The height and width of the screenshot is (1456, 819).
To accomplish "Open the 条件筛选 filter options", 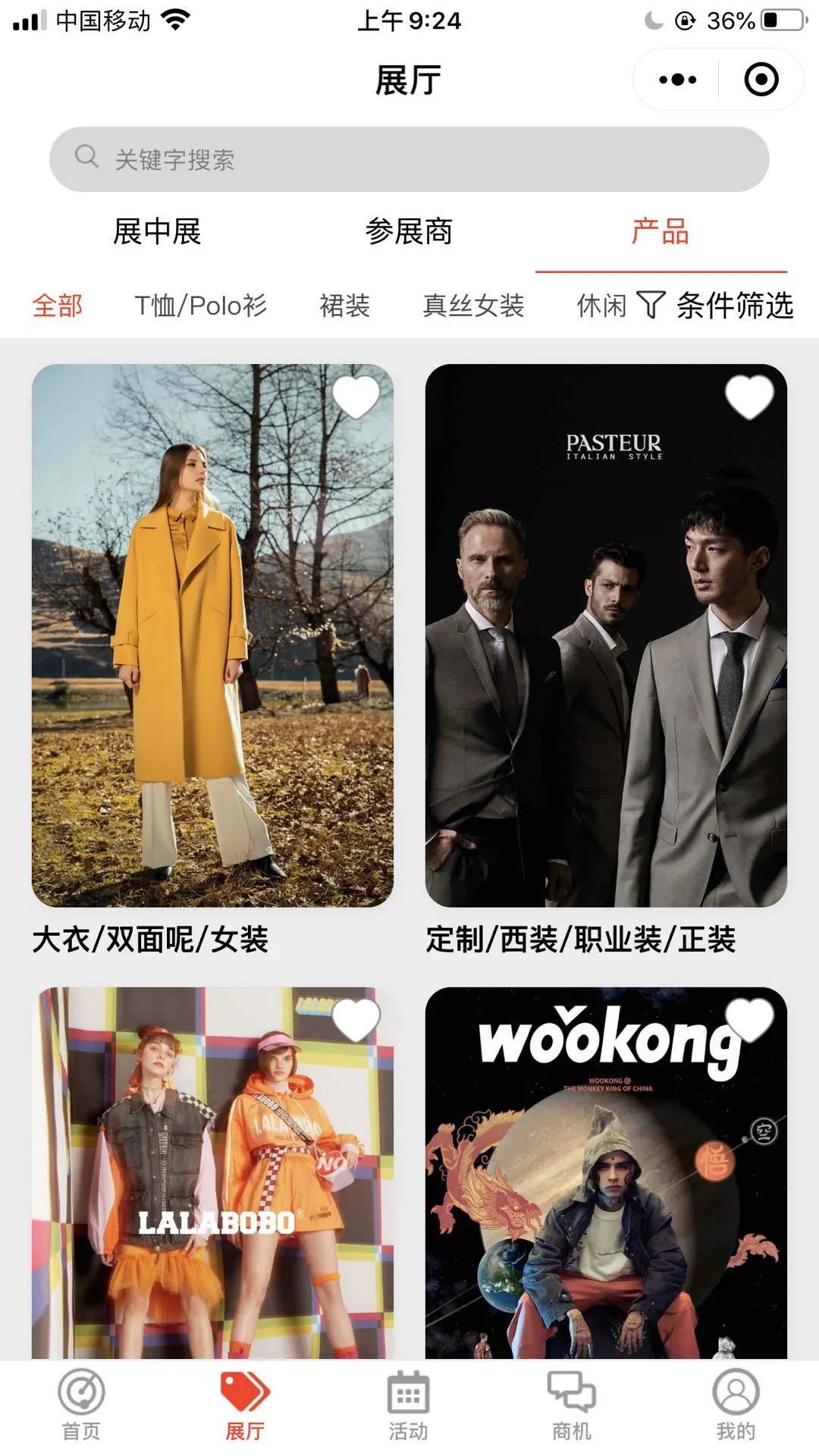I will pos(717,306).
